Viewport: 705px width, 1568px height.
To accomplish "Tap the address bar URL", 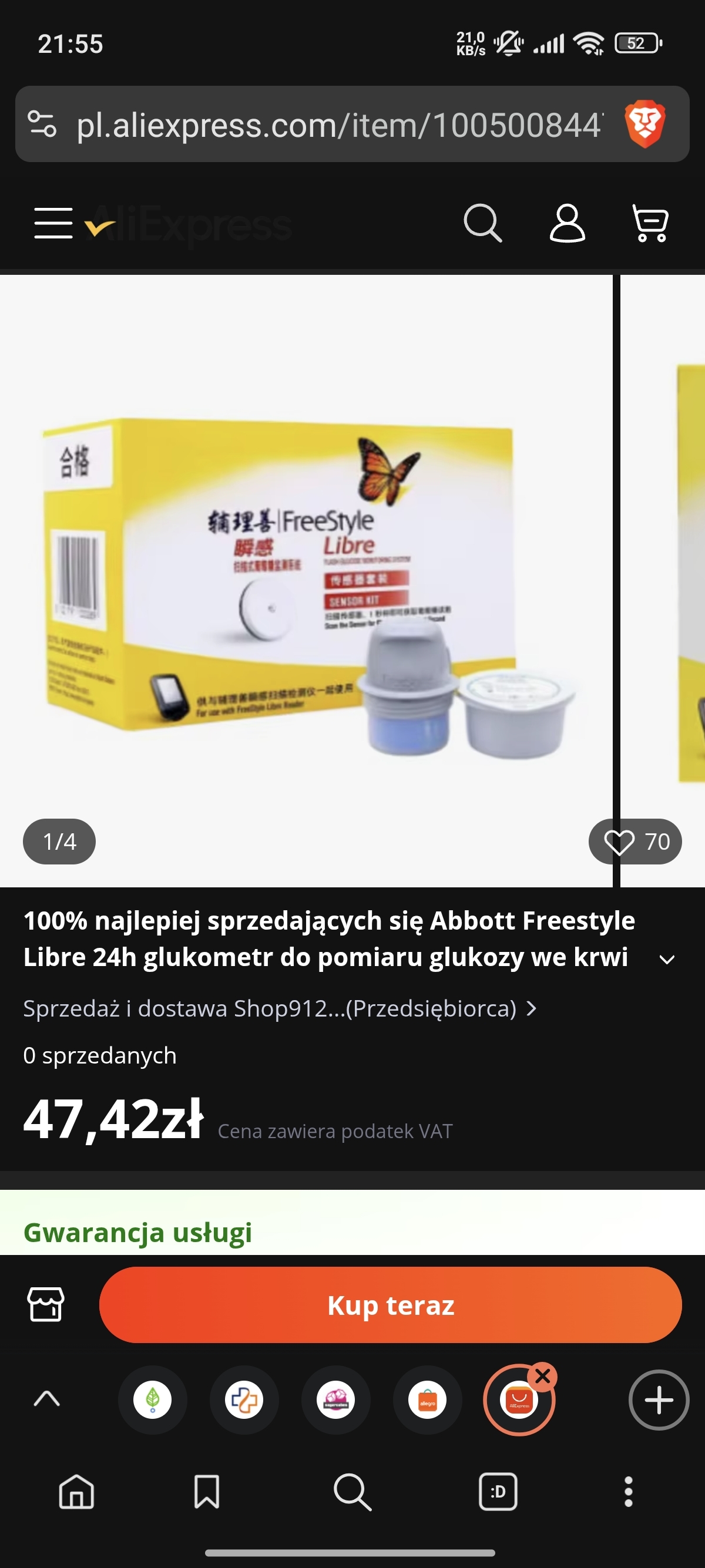I will [x=338, y=125].
